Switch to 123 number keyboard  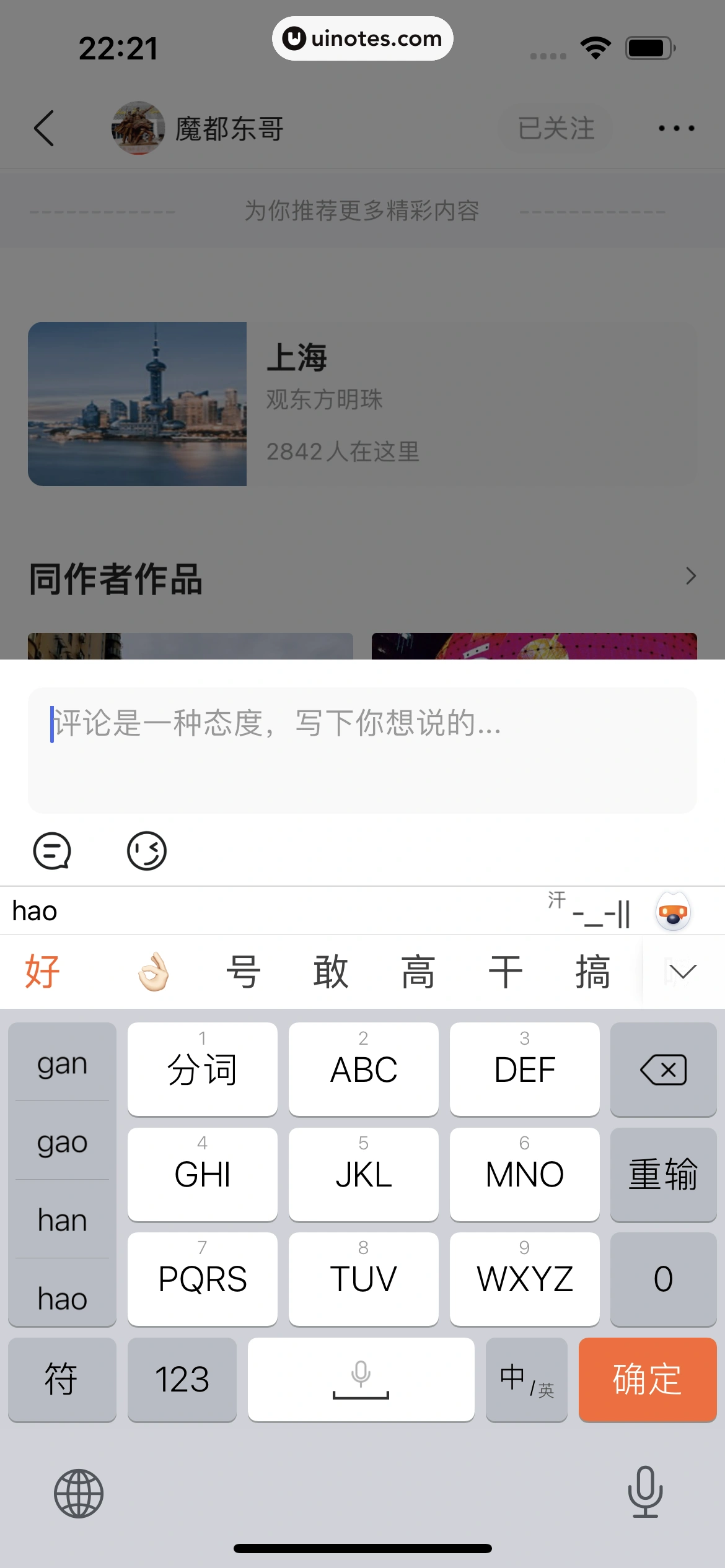point(182,1379)
